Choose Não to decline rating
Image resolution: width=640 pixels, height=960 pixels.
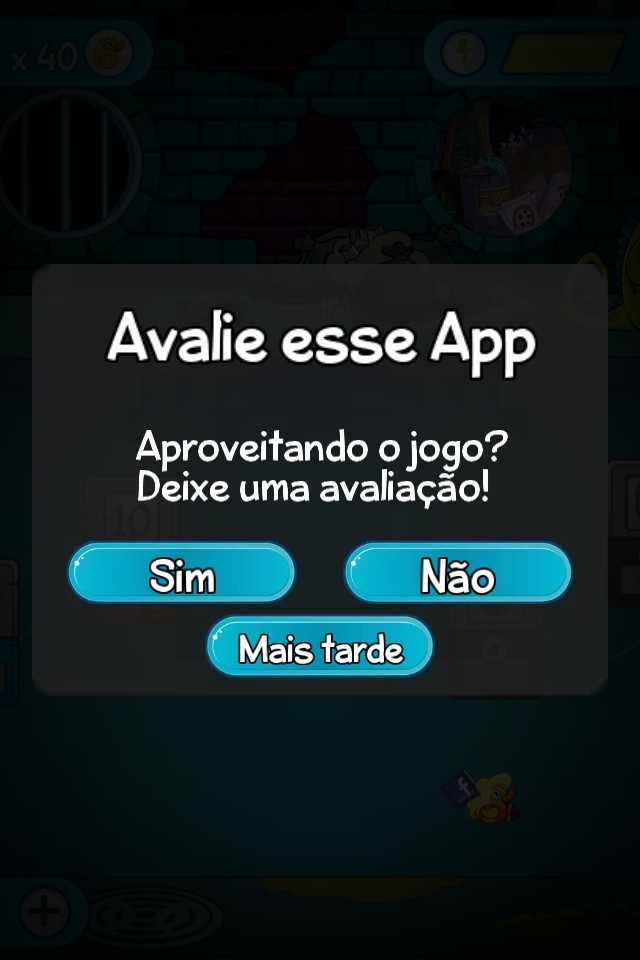458,574
